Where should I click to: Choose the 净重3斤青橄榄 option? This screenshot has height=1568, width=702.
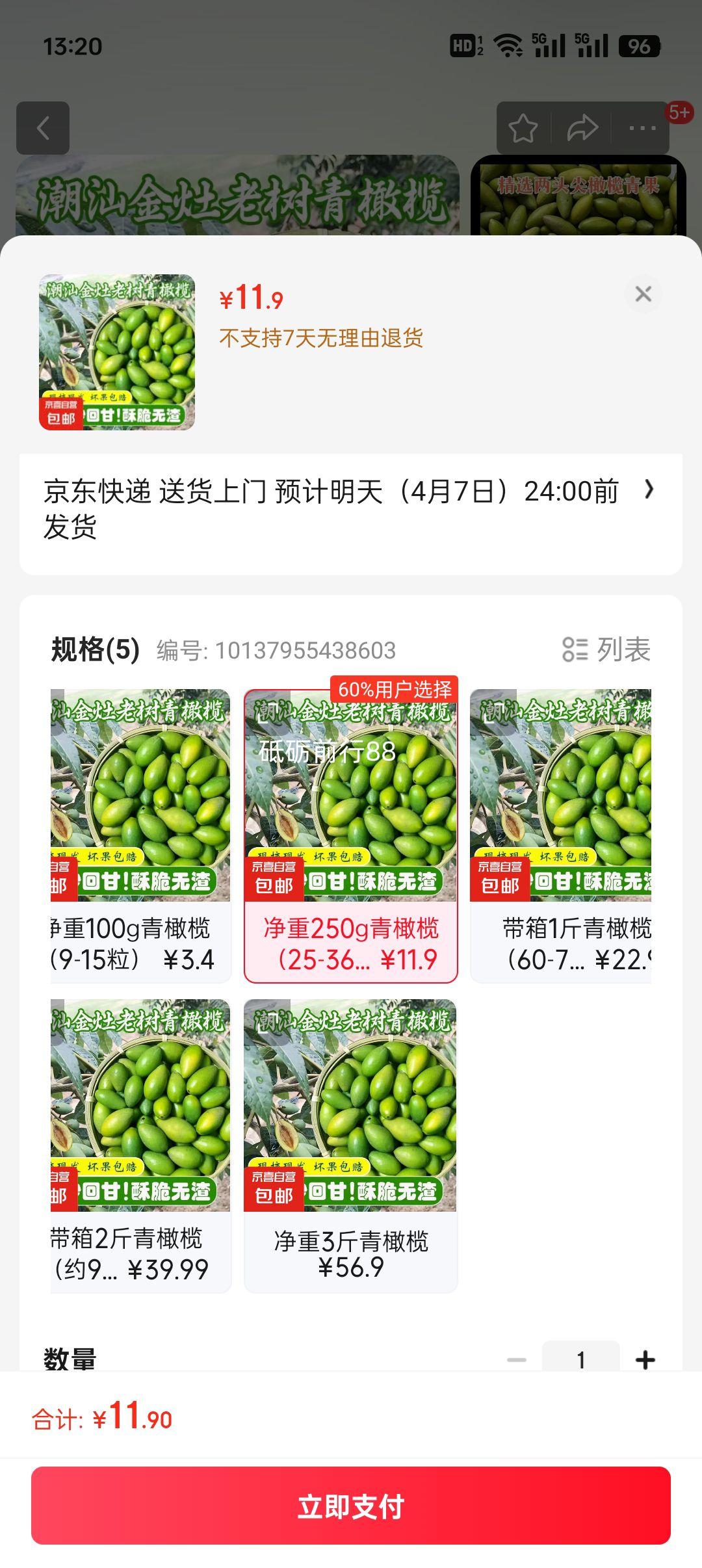tap(351, 1145)
